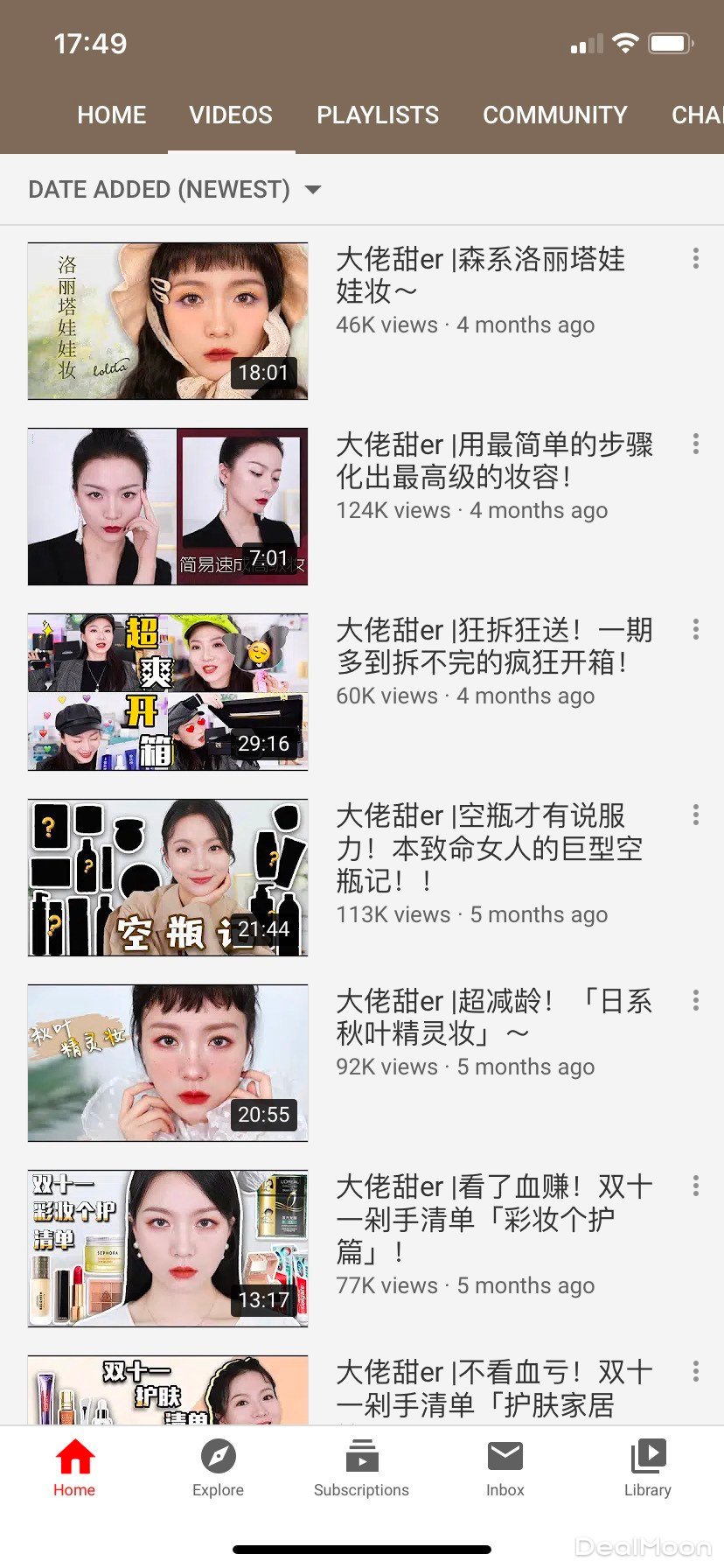The image size is (724, 1568).
Task: Open the menu for the 狂拆狂送 video
Action: [x=695, y=629]
